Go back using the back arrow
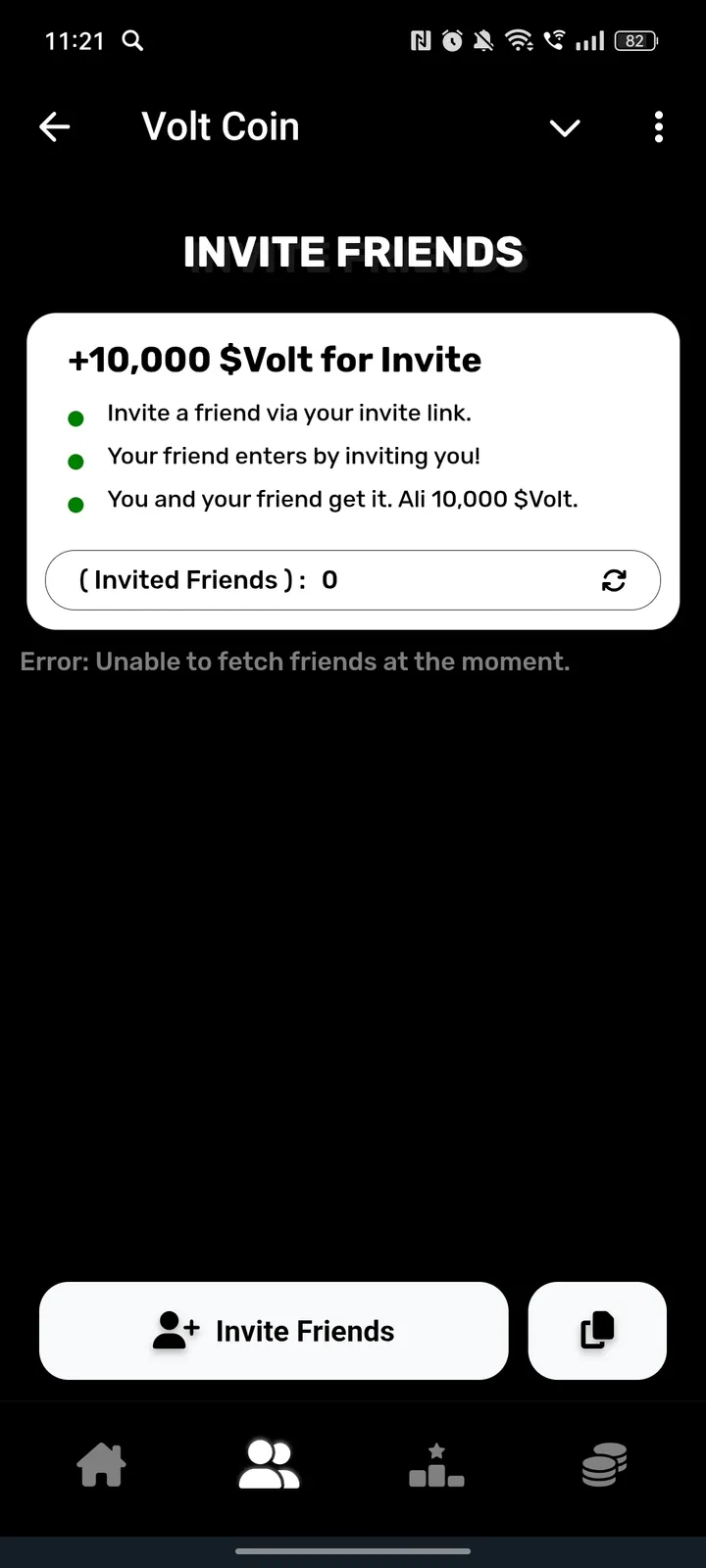Screen dimensions: 706x1568 pyautogui.click(x=54, y=126)
